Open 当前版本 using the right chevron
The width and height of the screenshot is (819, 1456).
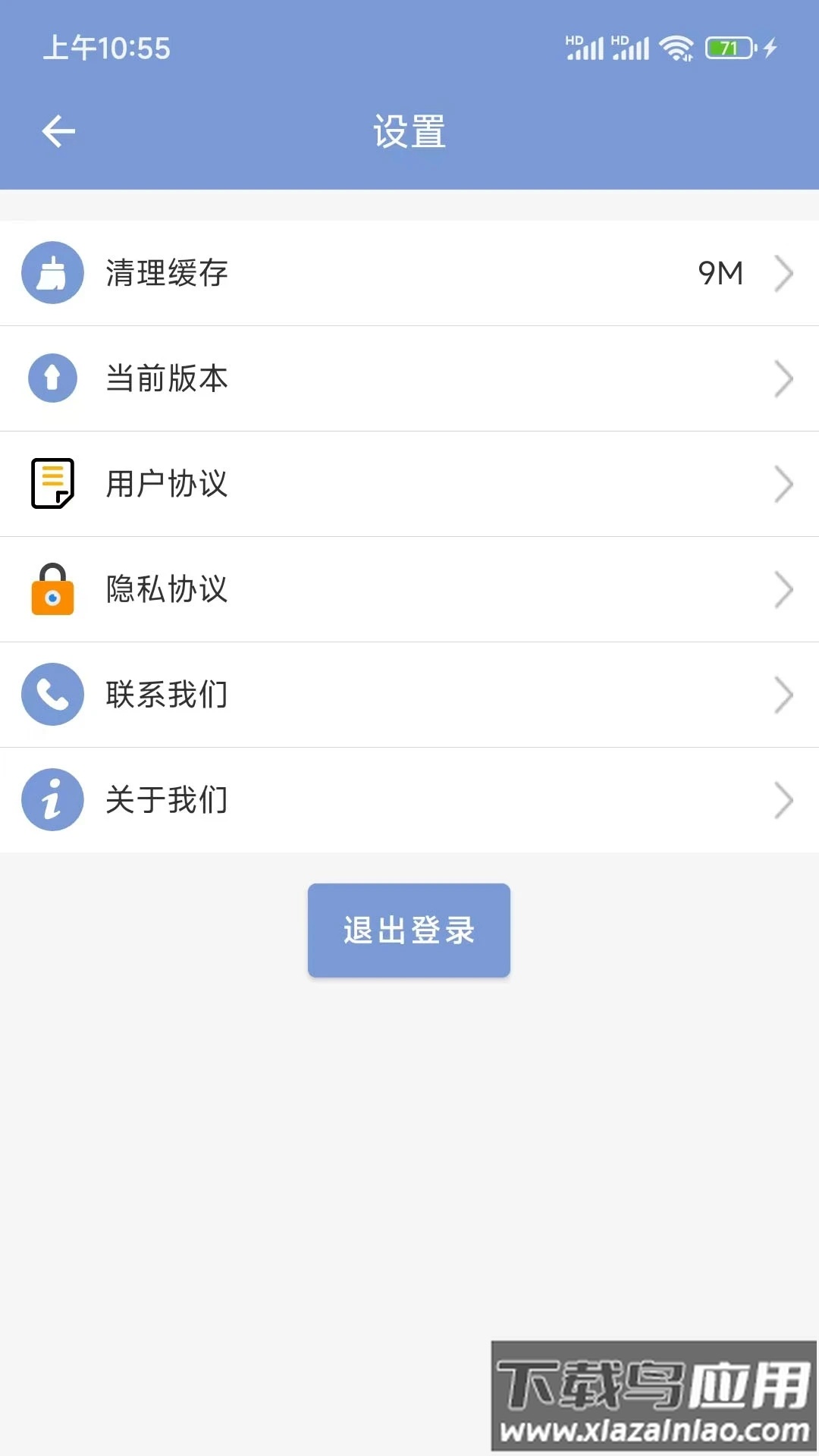[785, 379]
